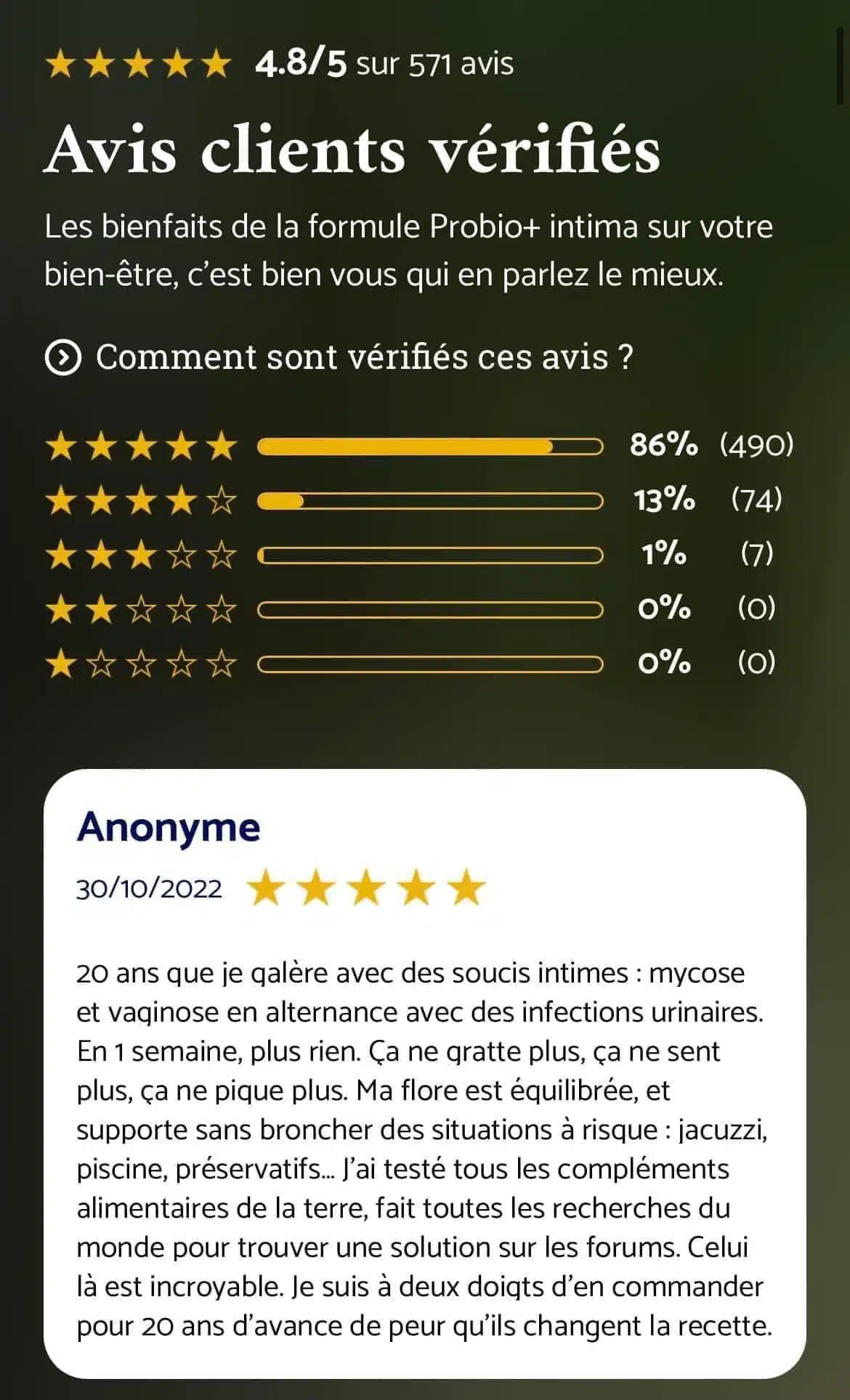Expand 'Comment sont vérifiés ces avis ?'
Screen dimensions: 850x1400
pos(339,357)
